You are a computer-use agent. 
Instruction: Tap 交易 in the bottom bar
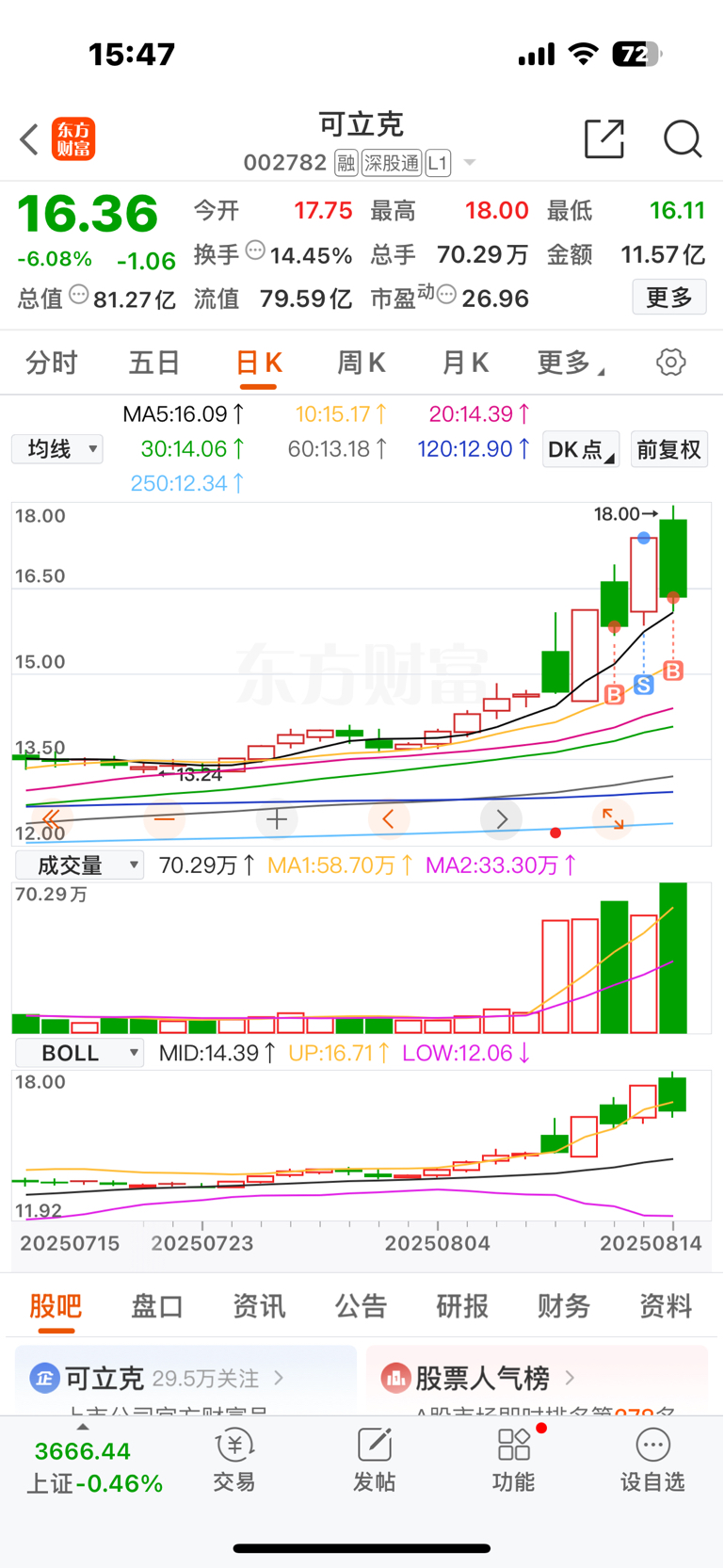coord(234,1460)
